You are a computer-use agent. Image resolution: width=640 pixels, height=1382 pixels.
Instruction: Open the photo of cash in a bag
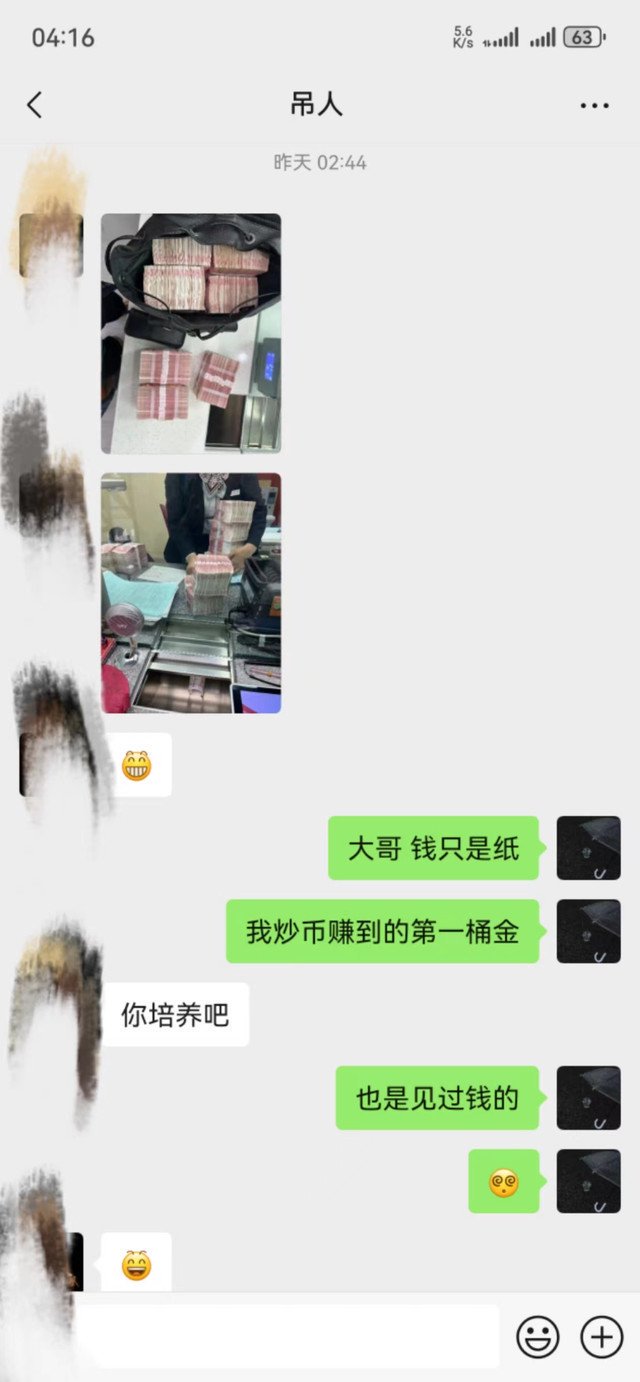coord(191,333)
